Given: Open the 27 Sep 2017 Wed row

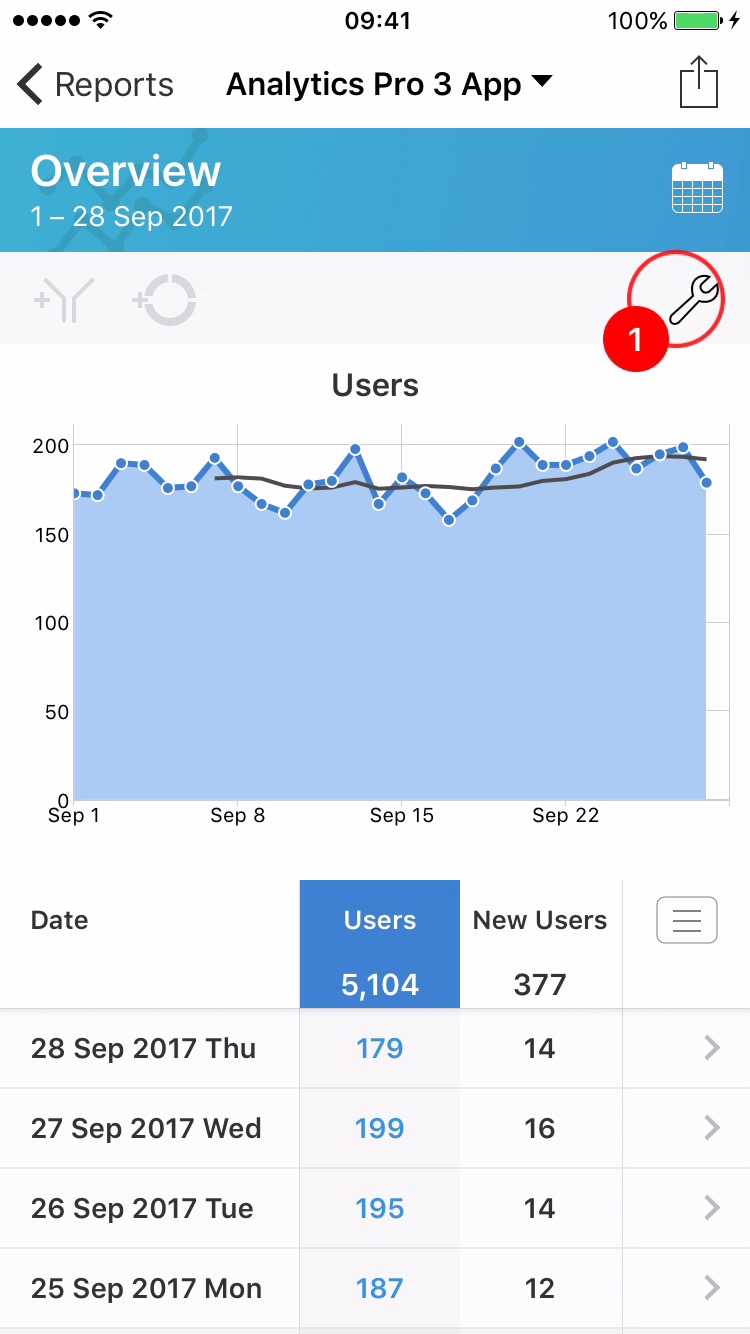Looking at the screenshot, I should click(374, 1128).
